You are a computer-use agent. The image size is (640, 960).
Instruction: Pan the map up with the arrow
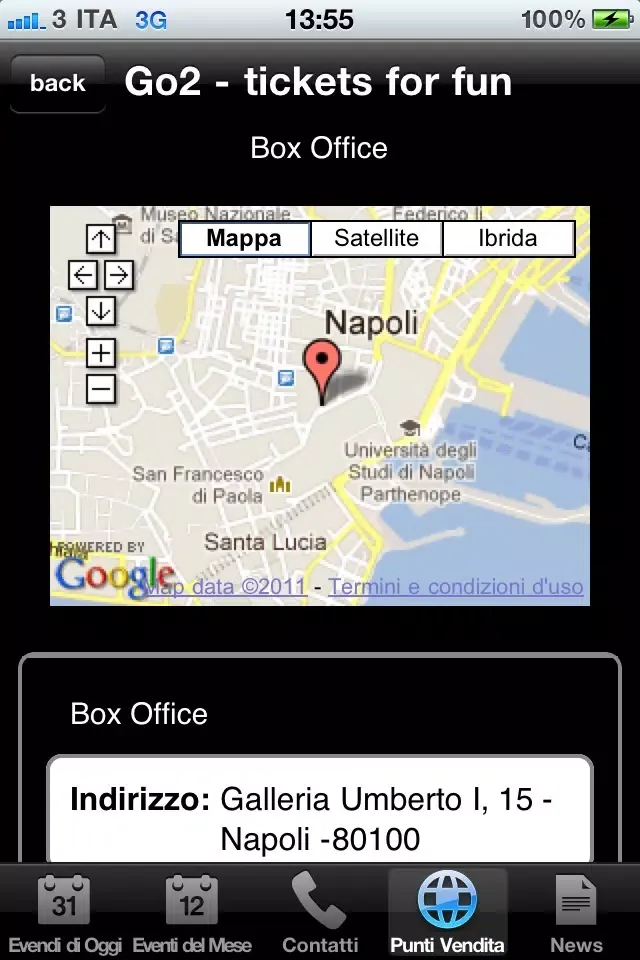tap(101, 239)
